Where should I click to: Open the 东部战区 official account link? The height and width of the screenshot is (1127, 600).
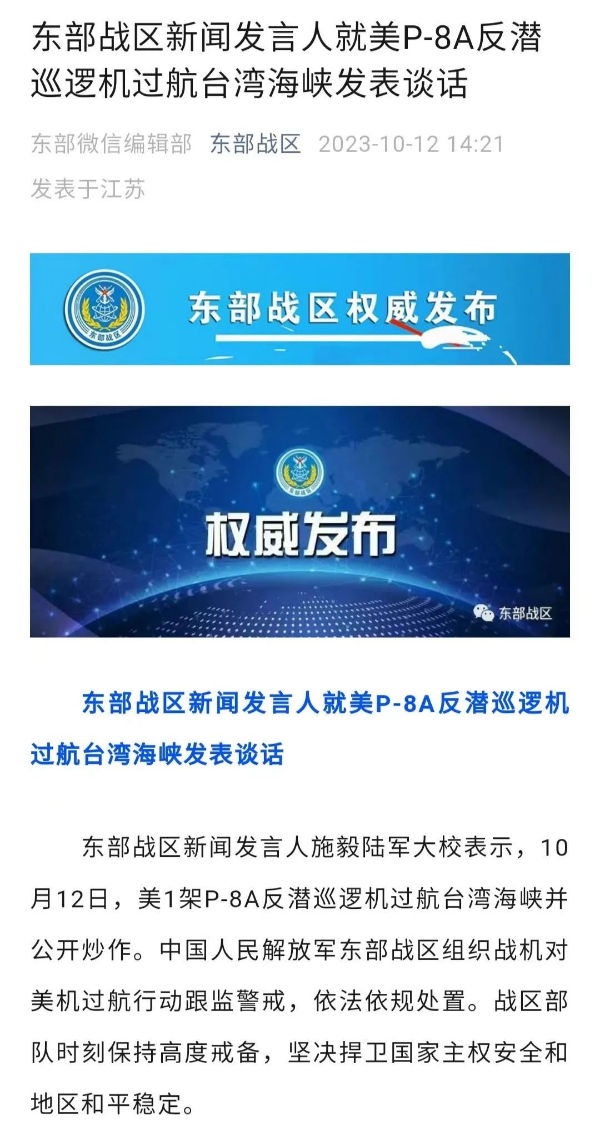pos(255,144)
